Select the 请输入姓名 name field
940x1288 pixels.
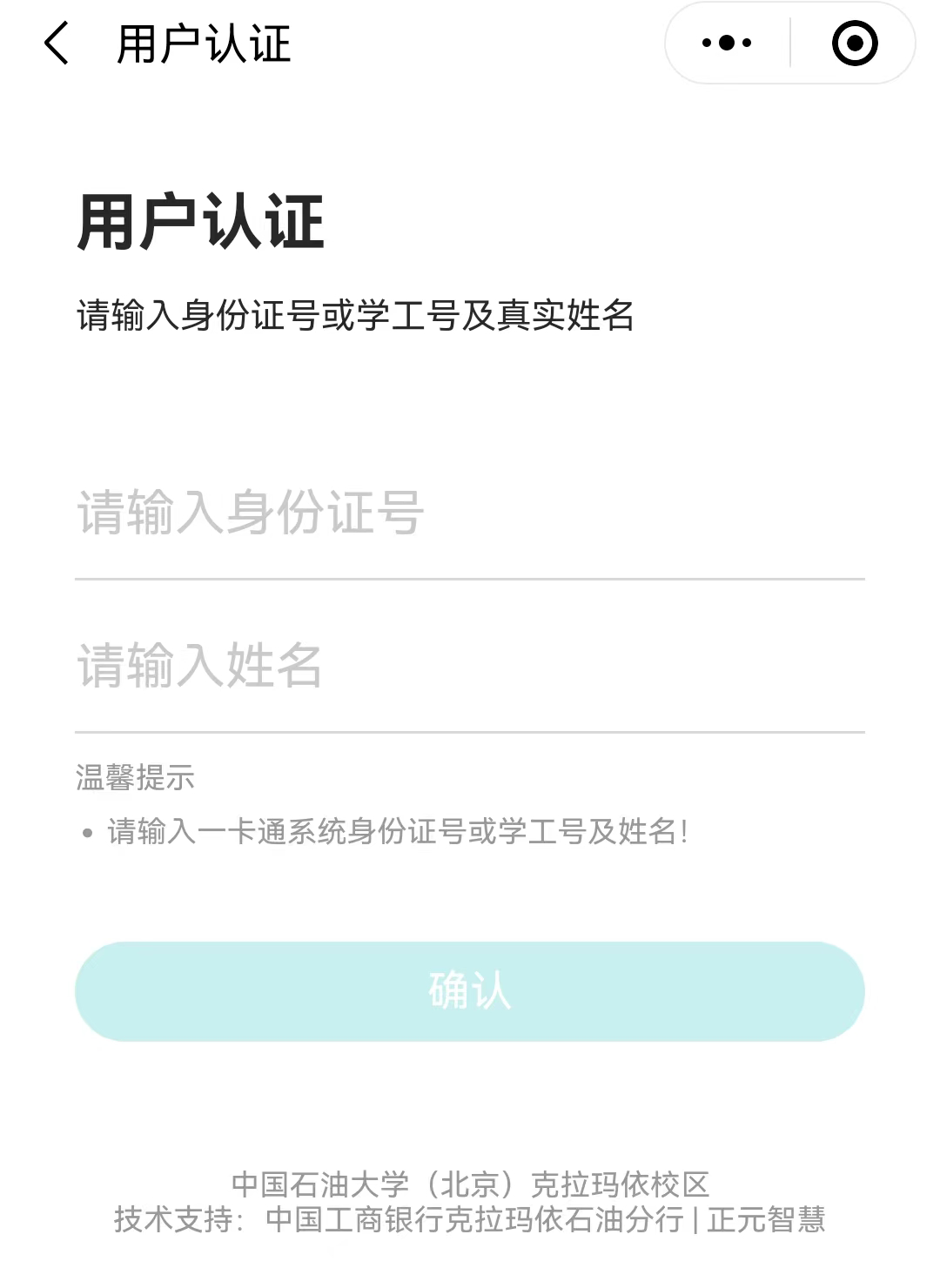pos(470,666)
